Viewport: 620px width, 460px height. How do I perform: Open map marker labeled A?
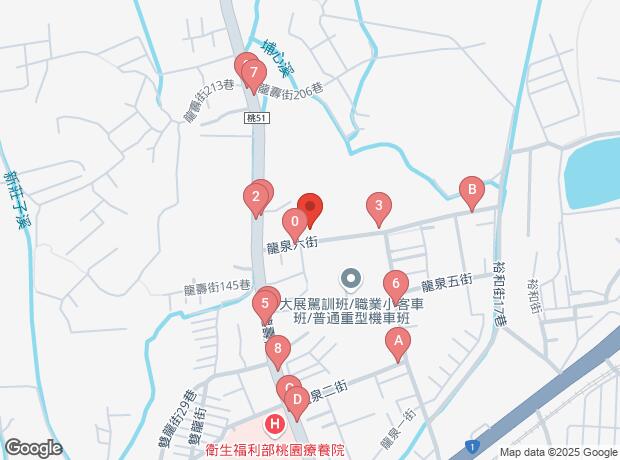coord(398,343)
